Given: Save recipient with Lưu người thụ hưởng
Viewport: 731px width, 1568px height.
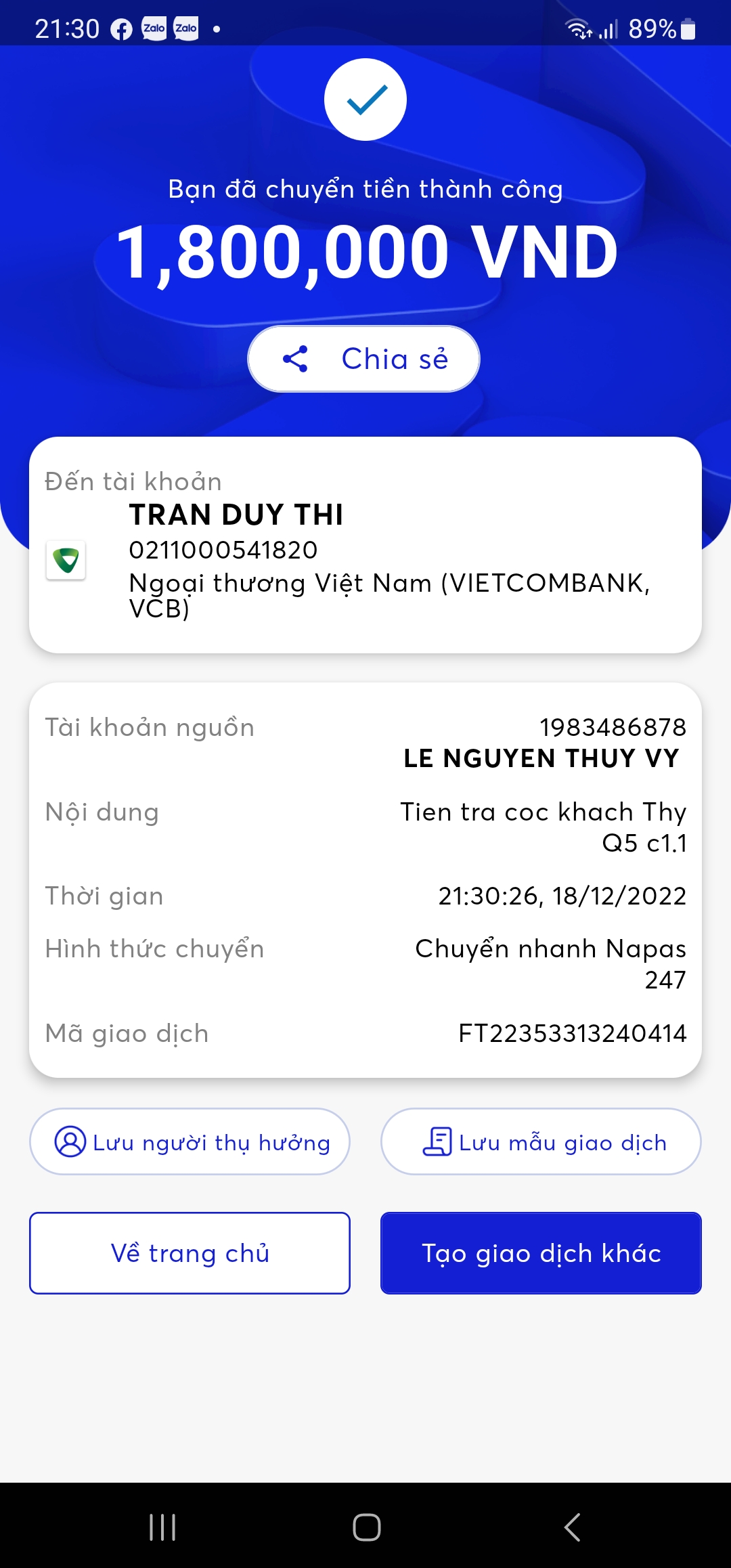Looking at the screenshot, I should coord(190,1141).
